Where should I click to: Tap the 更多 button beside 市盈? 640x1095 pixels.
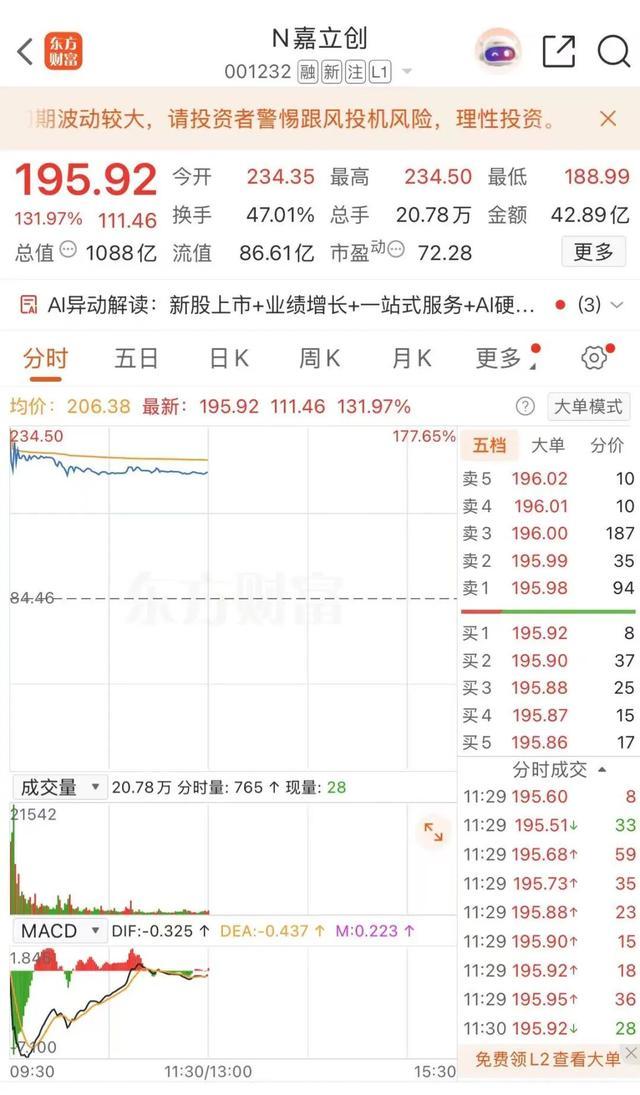click(x=593, y=252)
